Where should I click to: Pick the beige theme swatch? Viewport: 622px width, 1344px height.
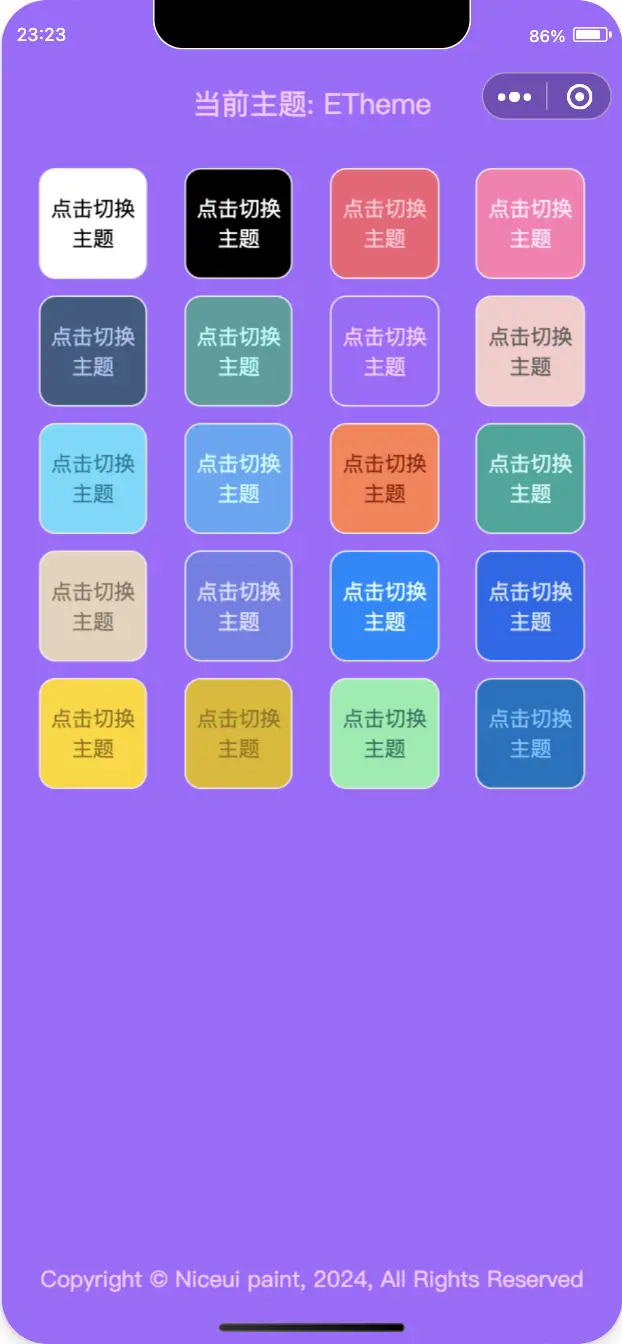point(93,606)
